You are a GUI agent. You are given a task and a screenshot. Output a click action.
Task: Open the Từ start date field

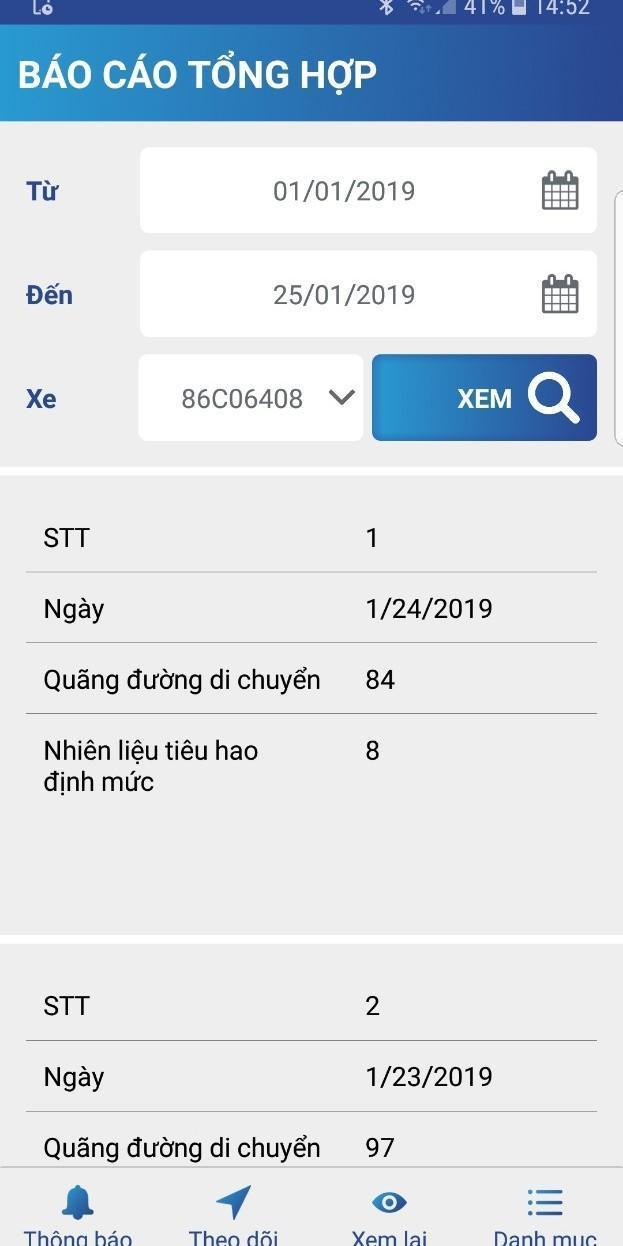pos(367,191)
